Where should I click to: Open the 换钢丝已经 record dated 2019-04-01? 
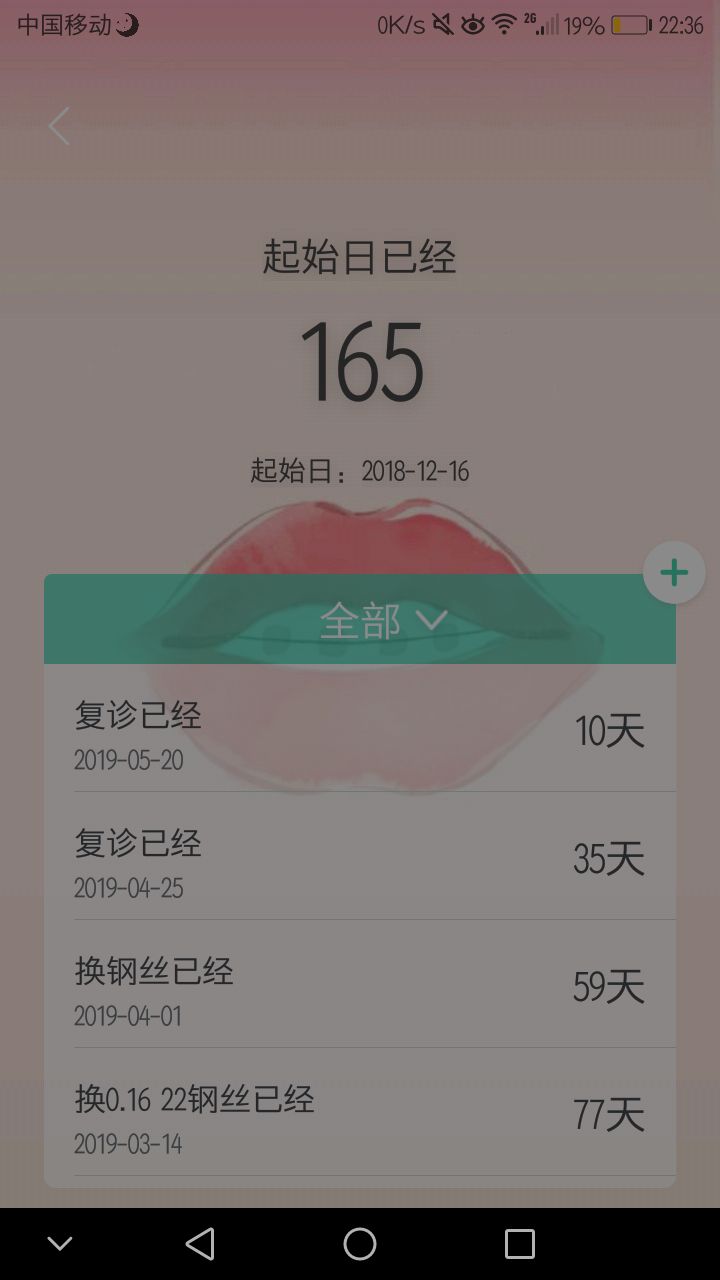coord(360,987)
